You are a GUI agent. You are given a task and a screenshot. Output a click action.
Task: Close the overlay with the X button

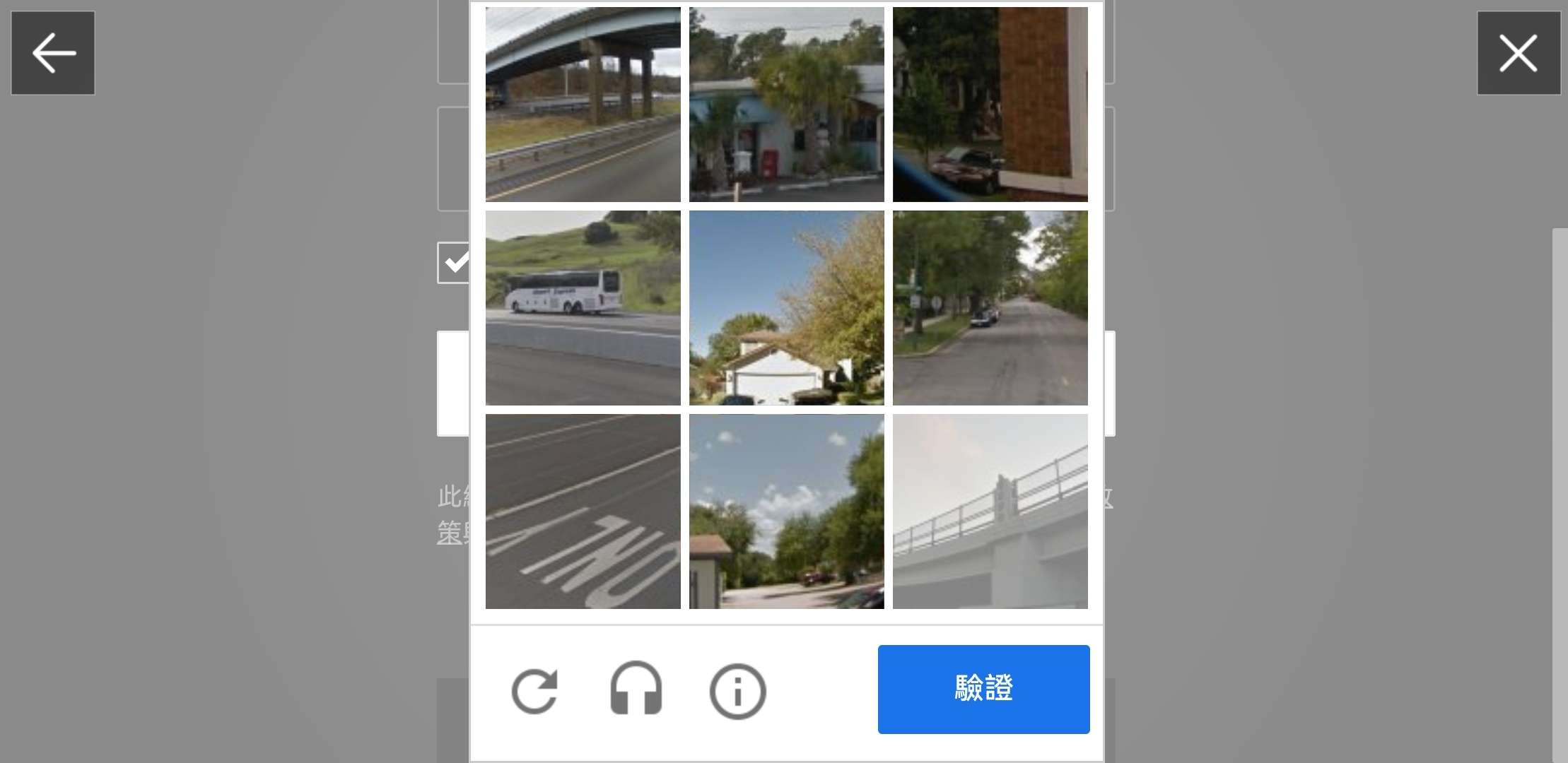(1518, 53)
